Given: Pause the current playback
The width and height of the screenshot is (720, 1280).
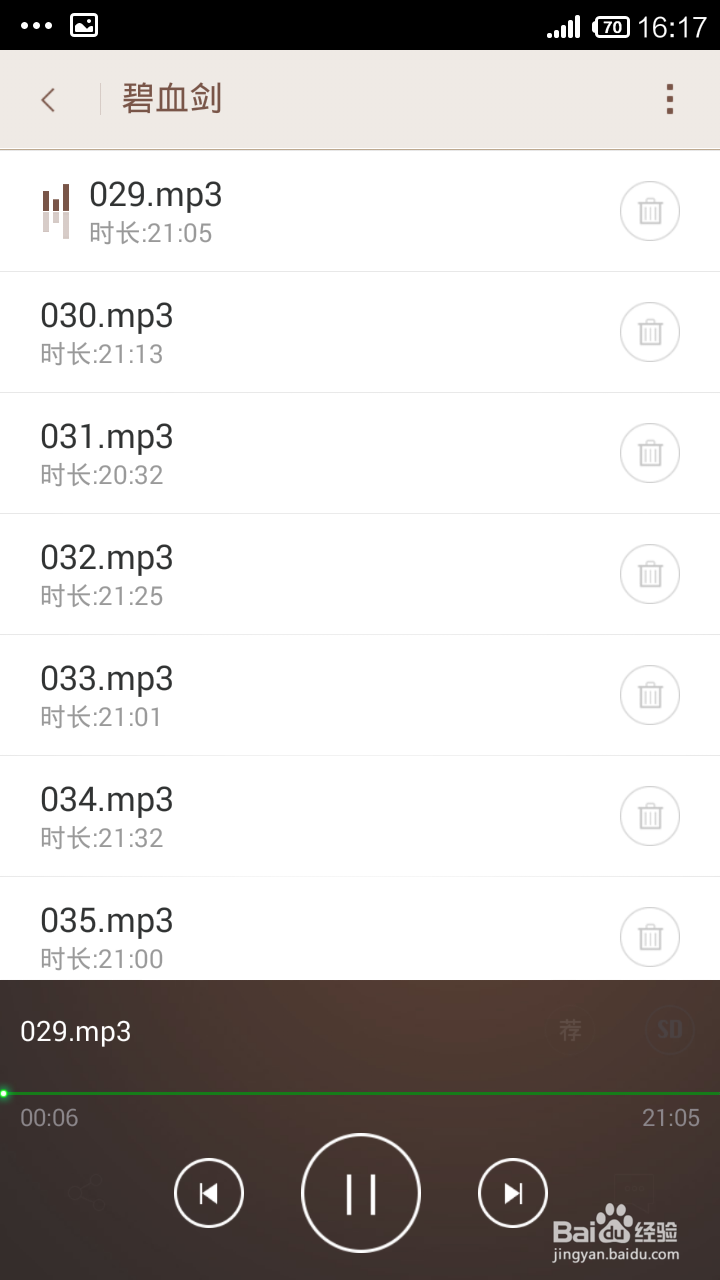Looking at the screenshot, I should 361,1193.
